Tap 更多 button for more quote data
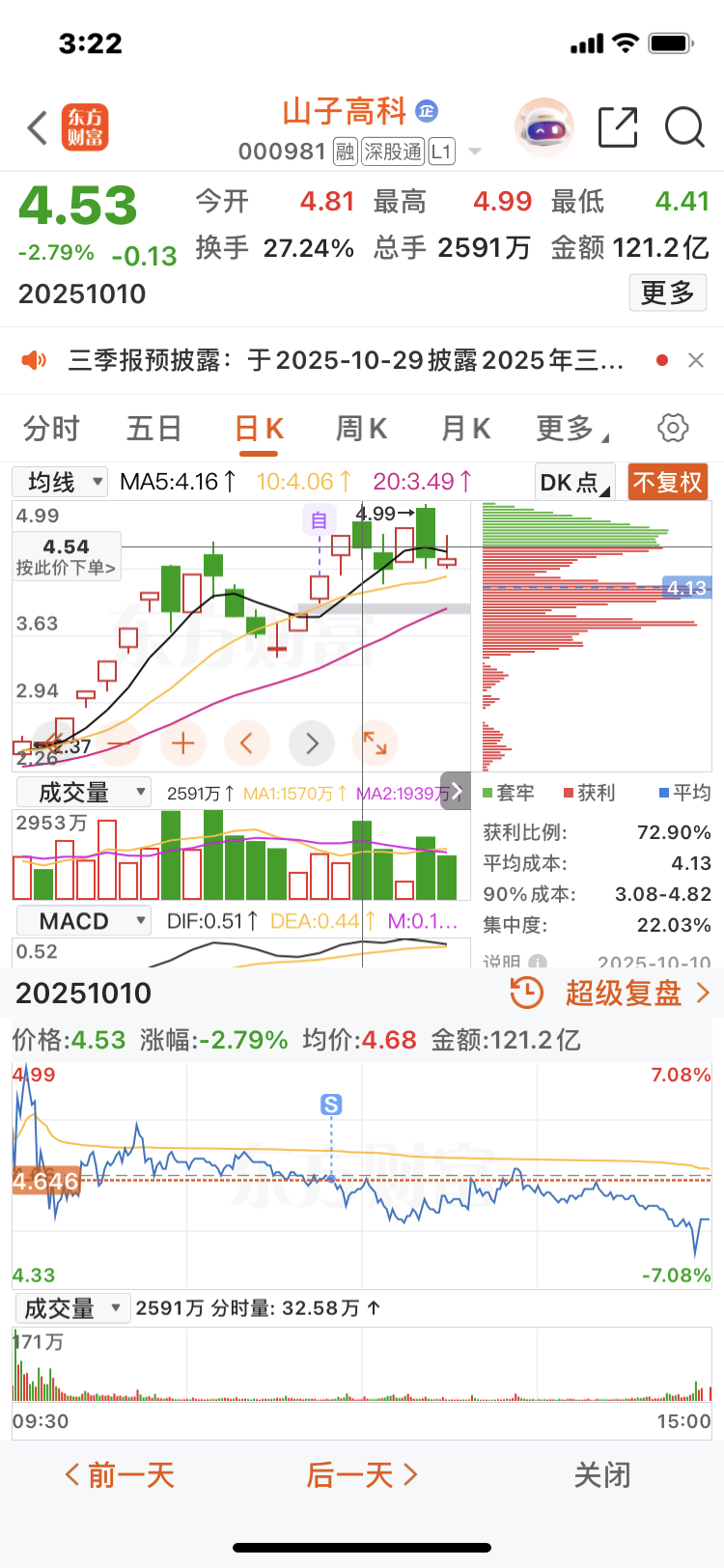 (667, 293)
